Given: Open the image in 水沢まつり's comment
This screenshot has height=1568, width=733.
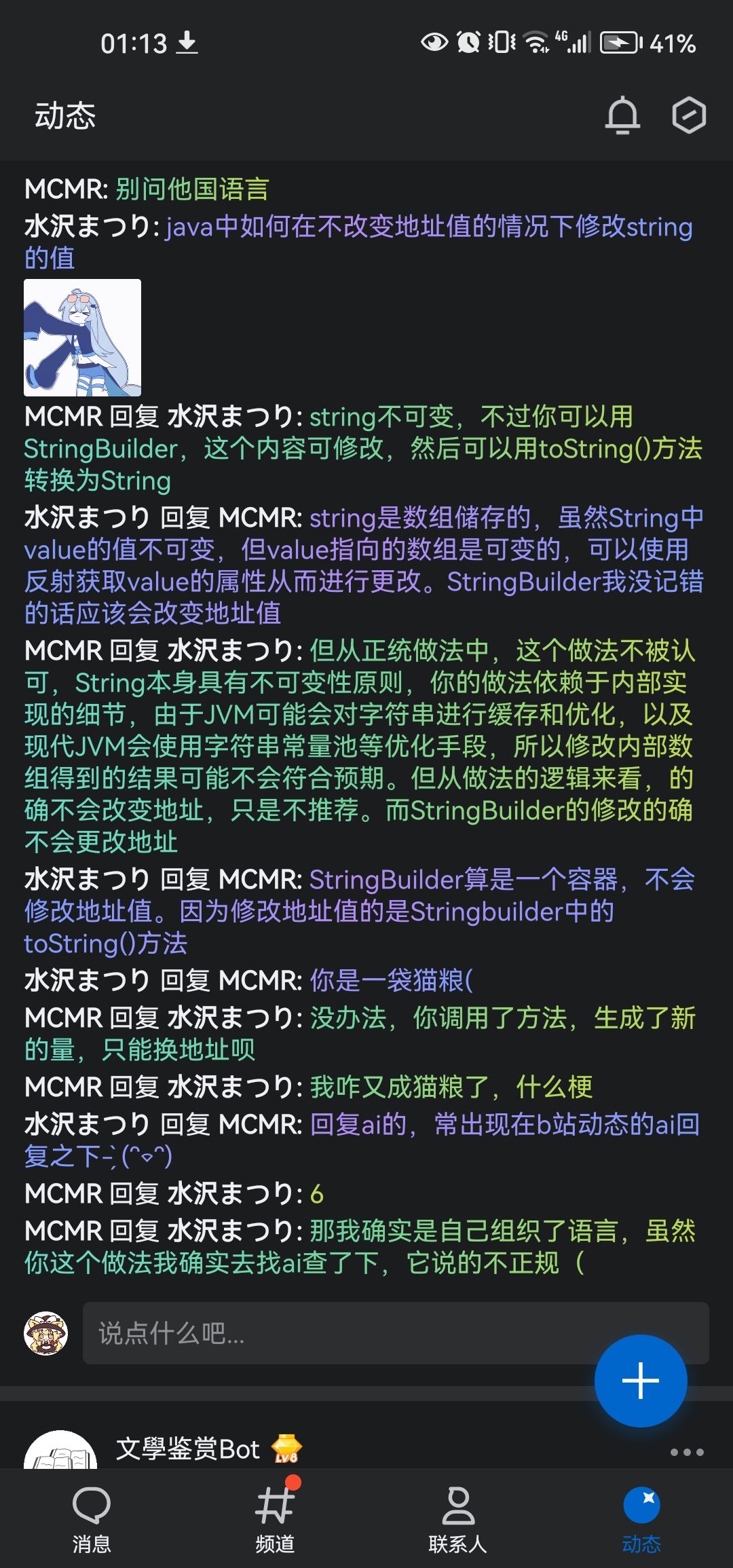Looking at the screenshot, I should (83, 337).
